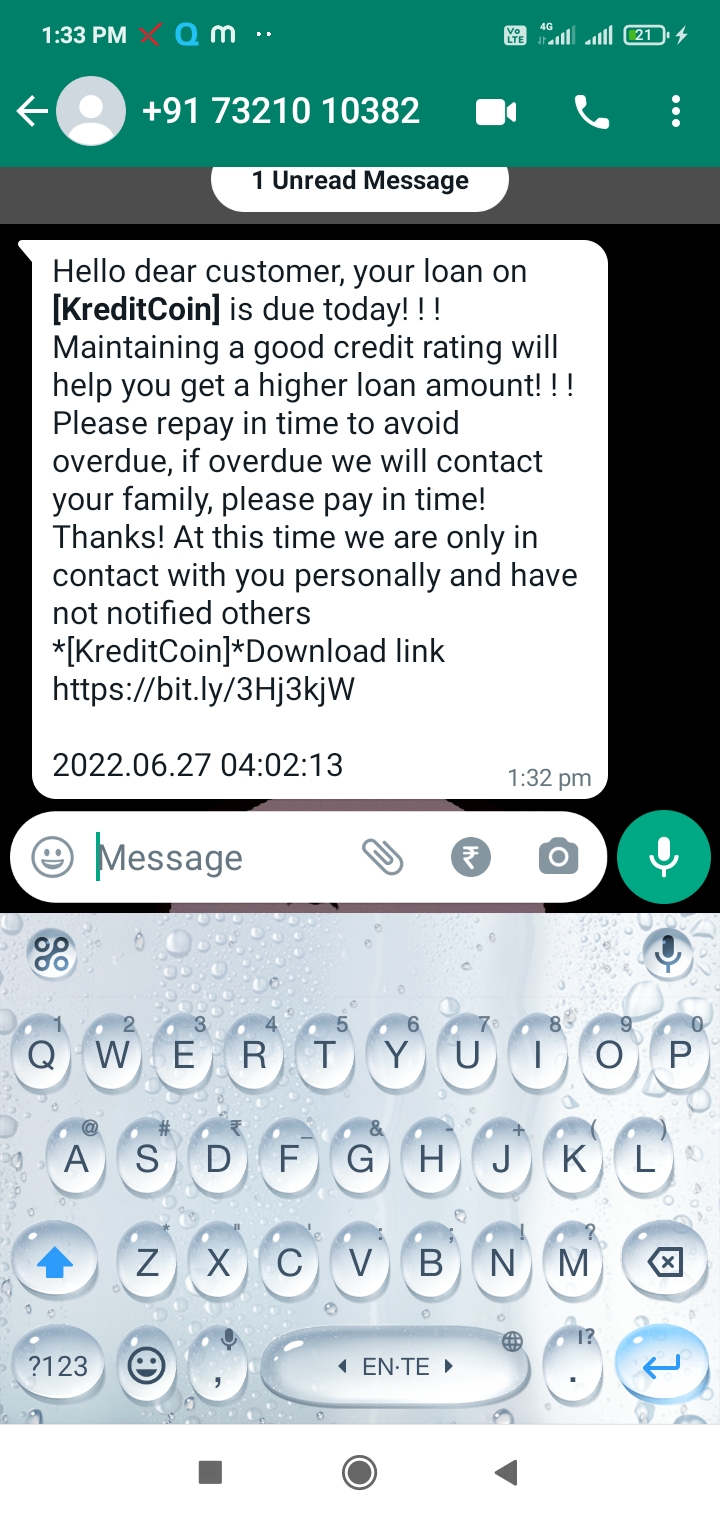Open the rupee payment option

[471, 857]
